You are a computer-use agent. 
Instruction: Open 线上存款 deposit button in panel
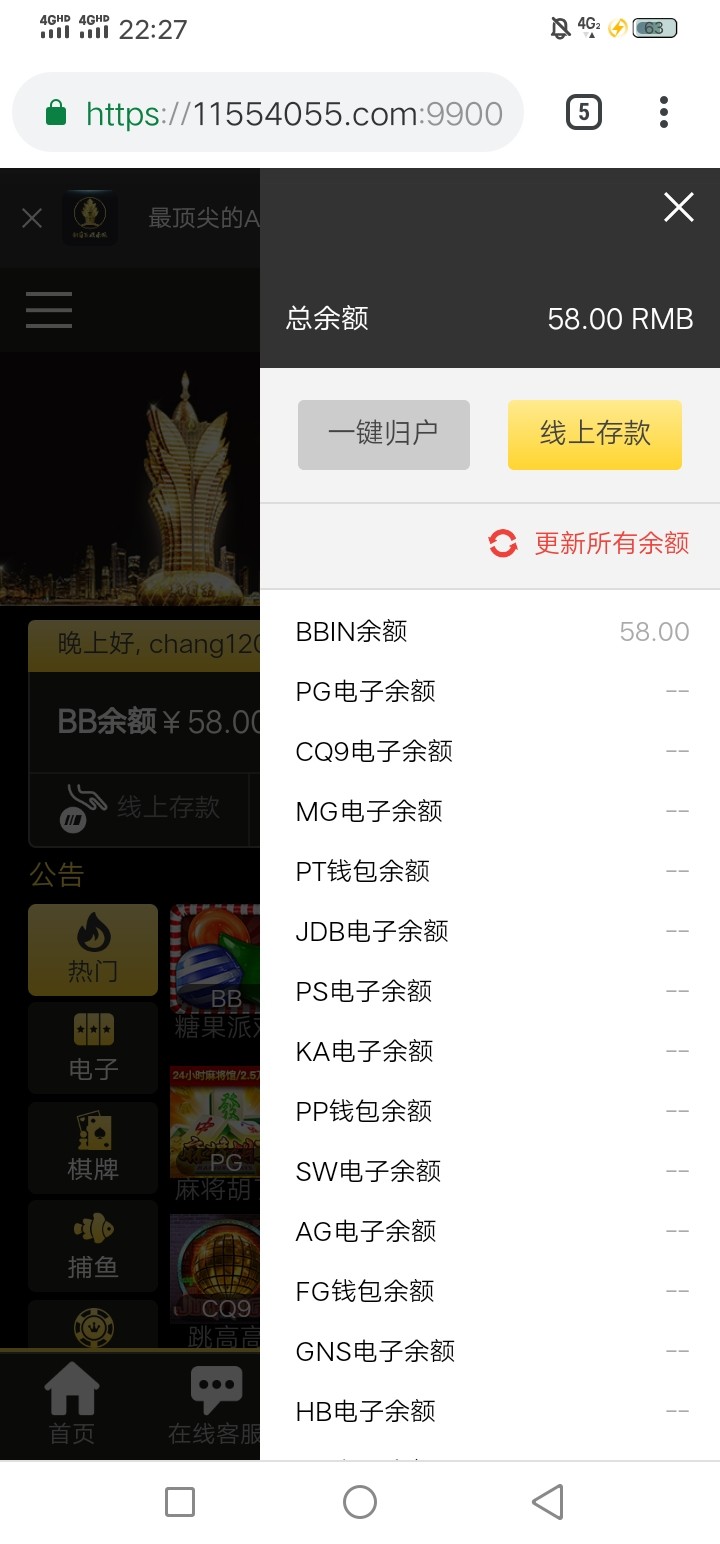coord(595,434)
